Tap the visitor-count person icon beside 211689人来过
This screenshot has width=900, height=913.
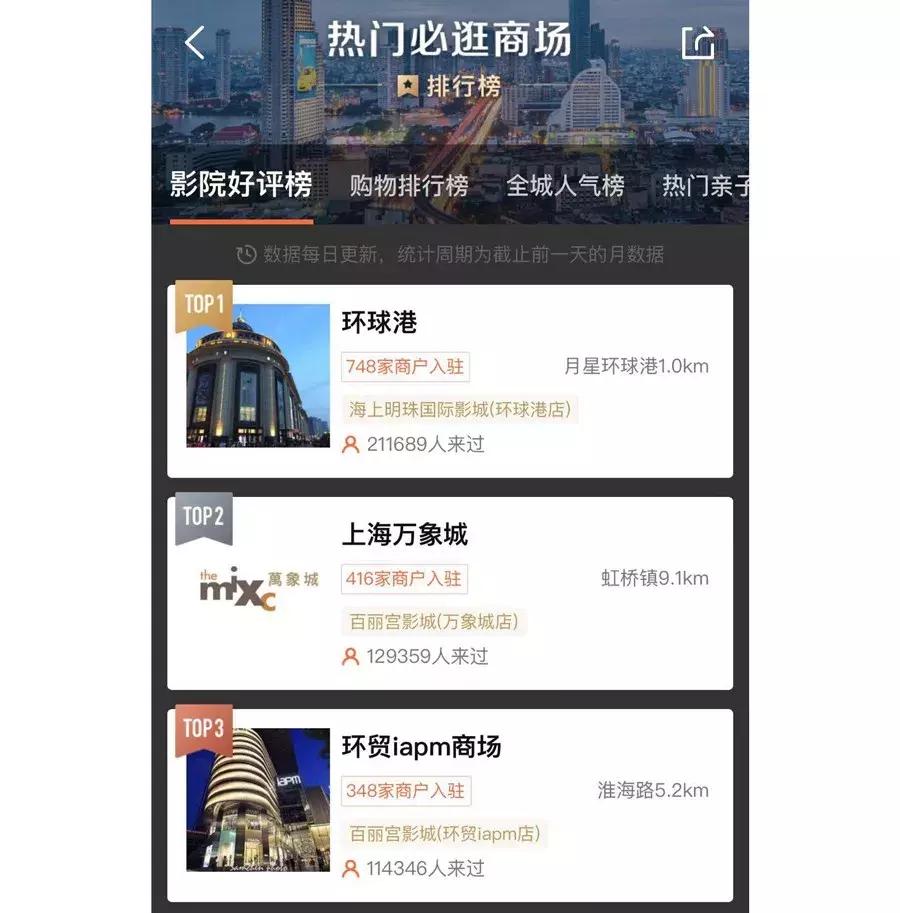coord(351,446)
